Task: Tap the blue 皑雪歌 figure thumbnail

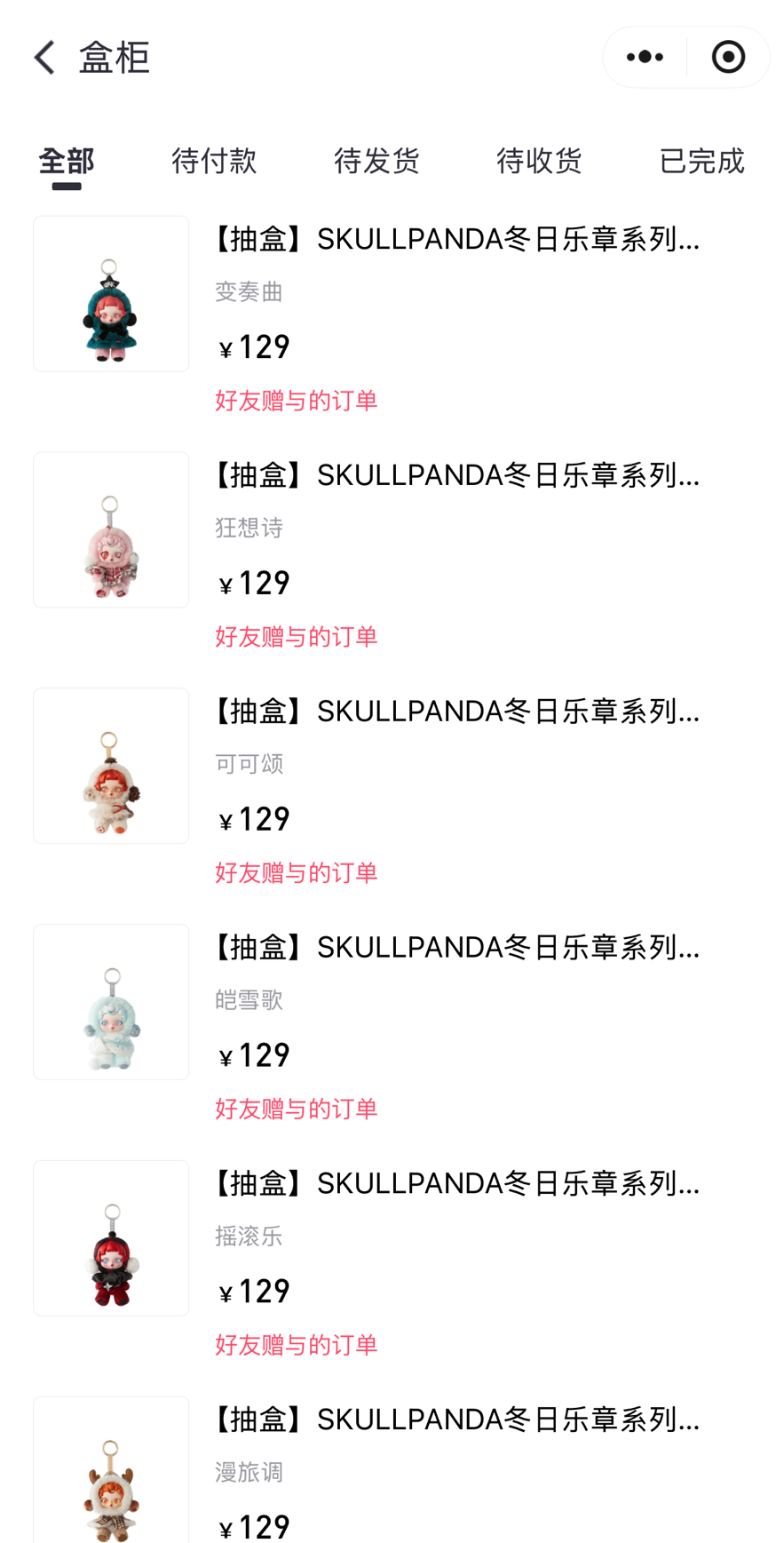Action: point(111,1002)
